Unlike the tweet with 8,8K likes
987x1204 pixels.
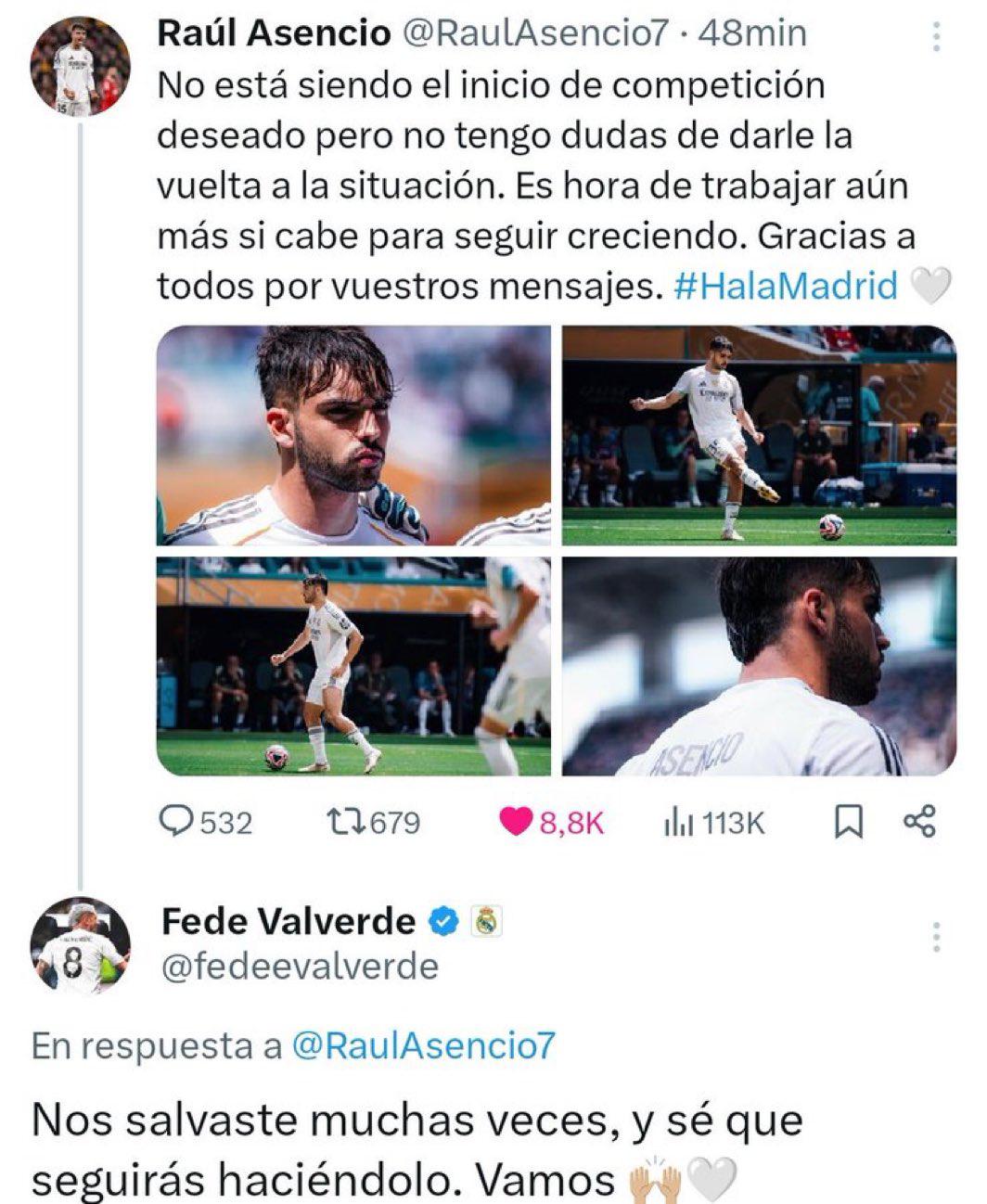(518, 821)
